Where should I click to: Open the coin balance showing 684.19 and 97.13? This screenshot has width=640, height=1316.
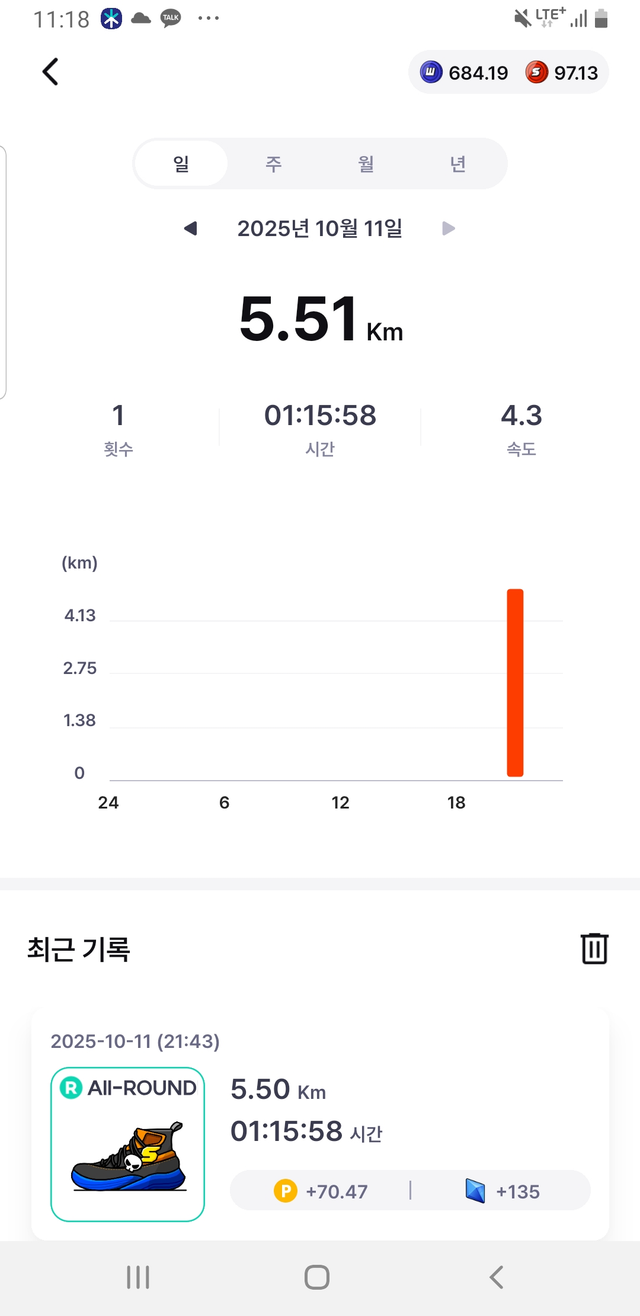[509, 72]
